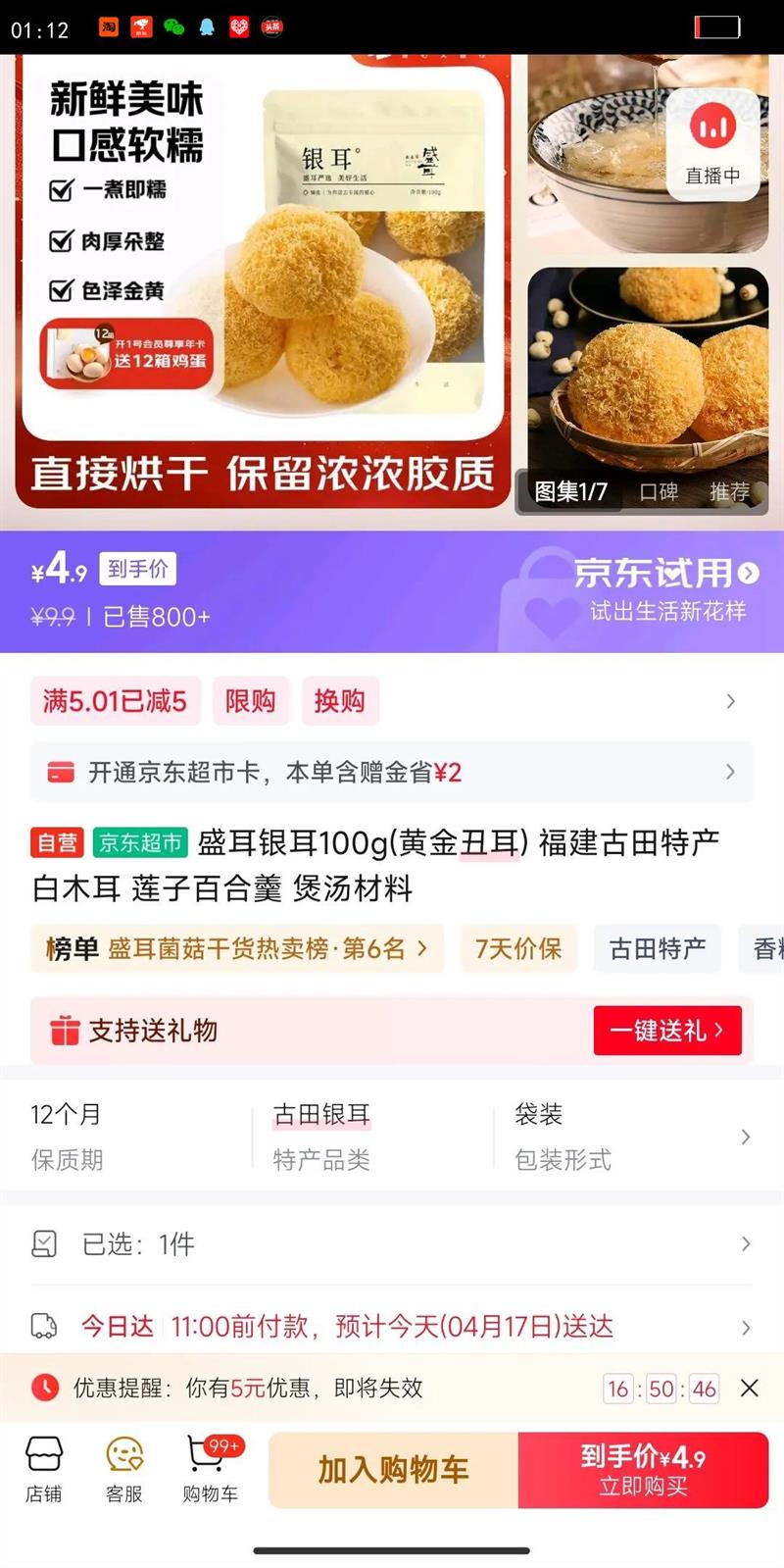Open WeChat from the status bar

(172, 27)
